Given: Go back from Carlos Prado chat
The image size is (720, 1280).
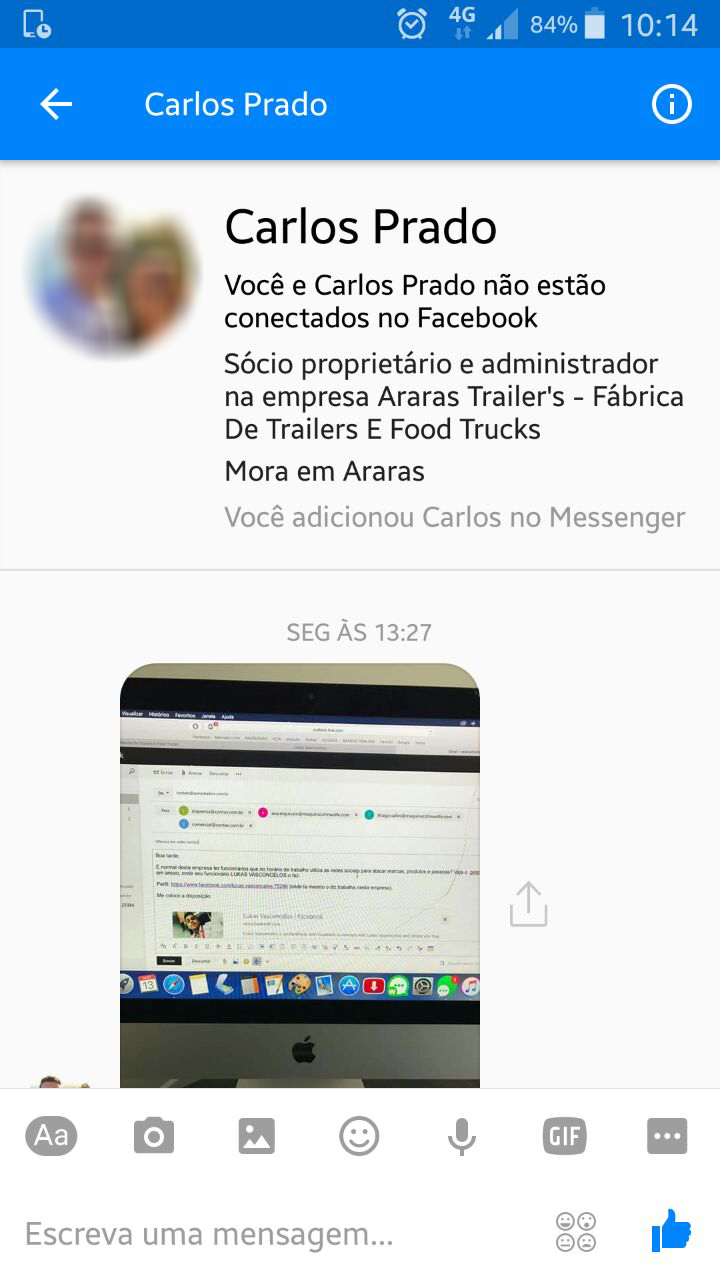Looking at the screenshot, I should 56,104.
